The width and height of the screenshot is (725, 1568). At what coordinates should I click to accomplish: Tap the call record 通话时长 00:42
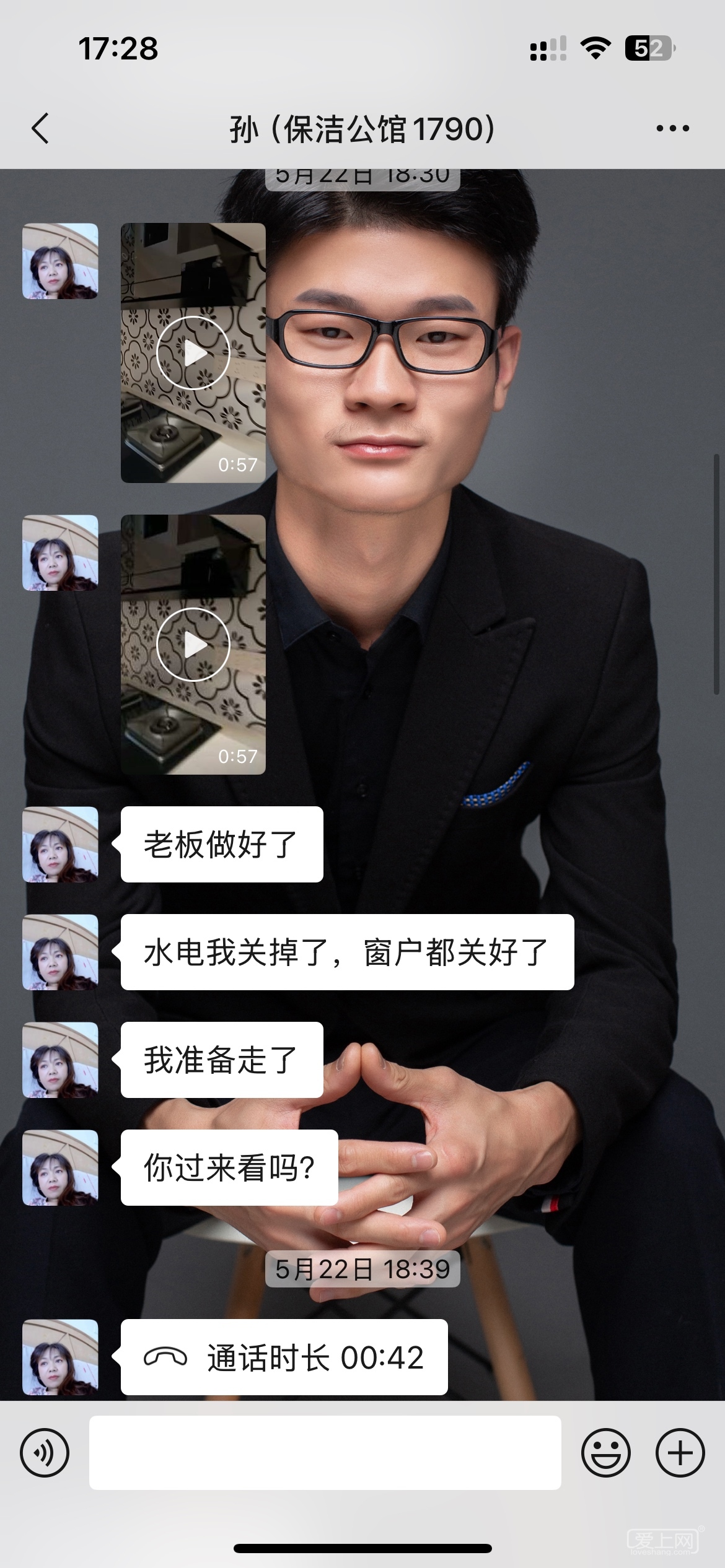click(284, 1357)
